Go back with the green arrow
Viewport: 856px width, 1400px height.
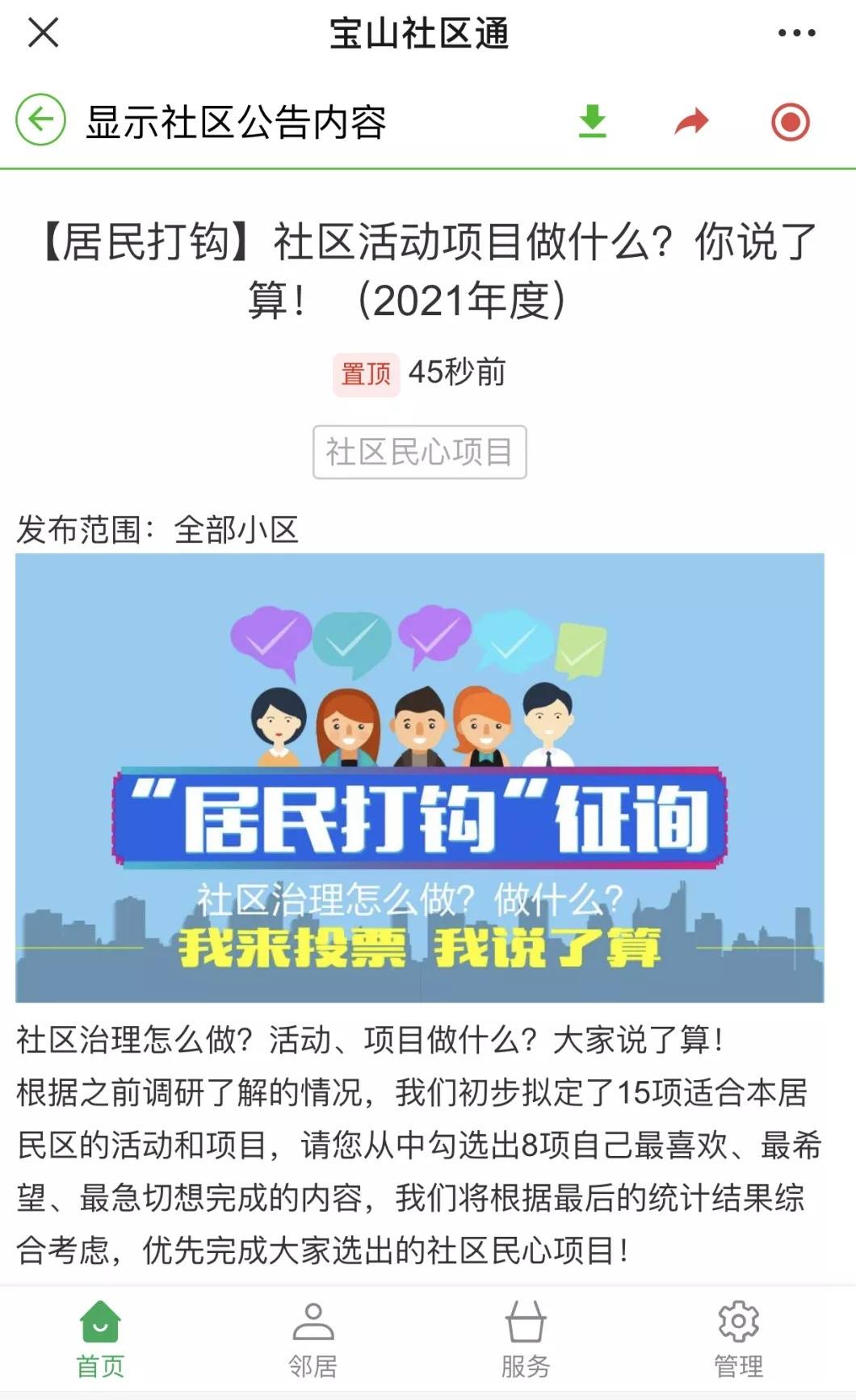40,120
